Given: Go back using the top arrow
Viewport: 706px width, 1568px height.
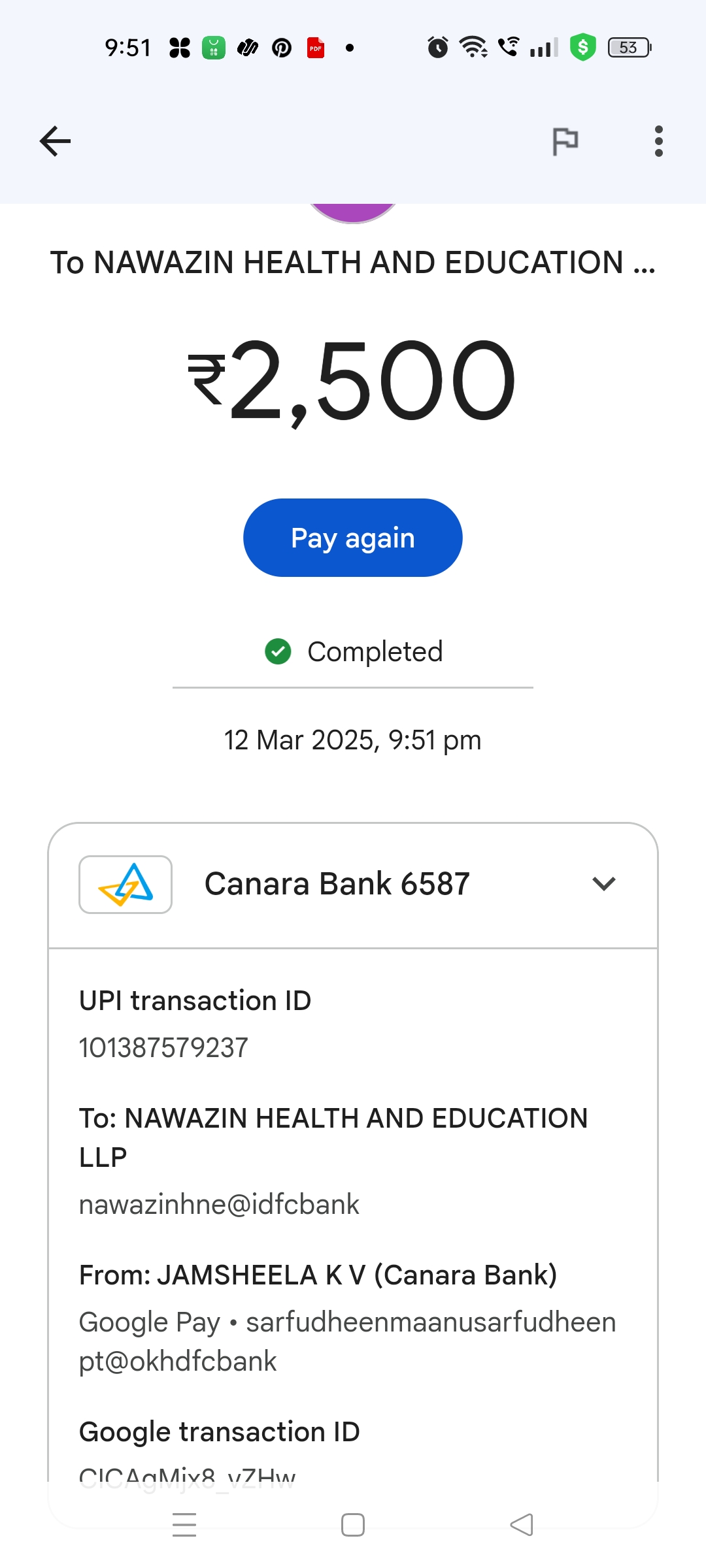Looking at the screenshot, I should (x=55, y=141).
